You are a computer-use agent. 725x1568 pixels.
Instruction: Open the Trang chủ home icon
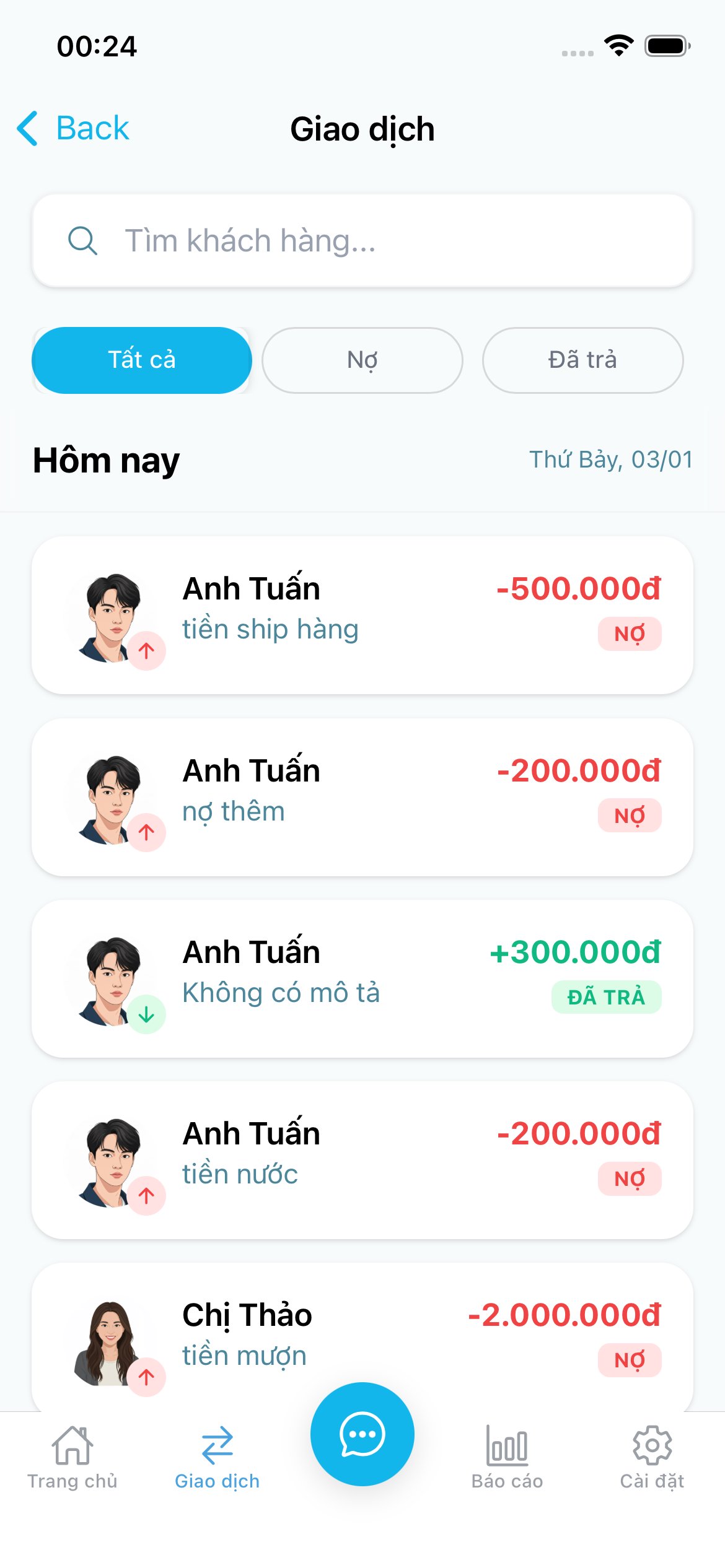click(71, 1449)
